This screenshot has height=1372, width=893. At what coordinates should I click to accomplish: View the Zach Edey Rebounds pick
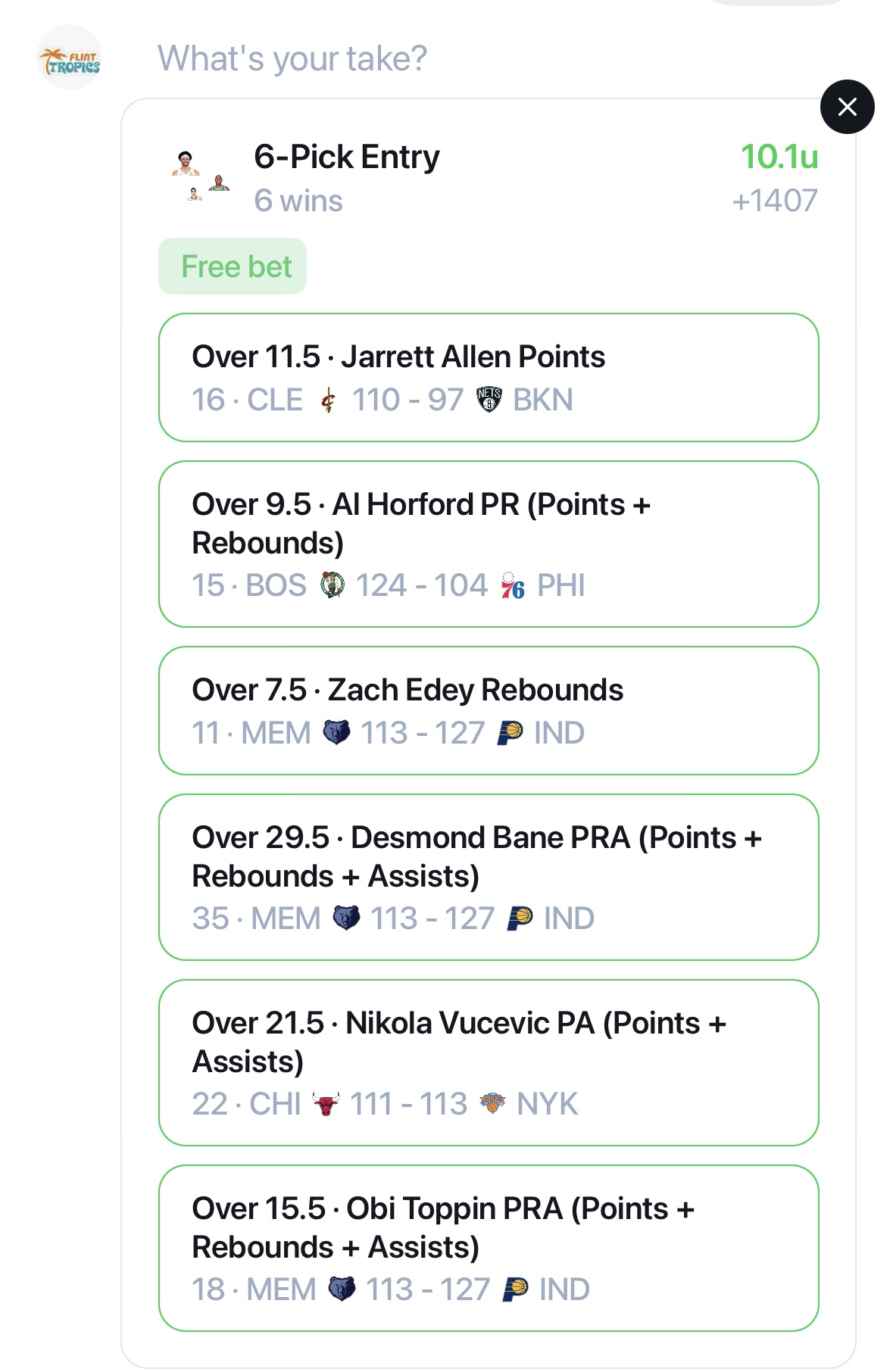point(488,710)
